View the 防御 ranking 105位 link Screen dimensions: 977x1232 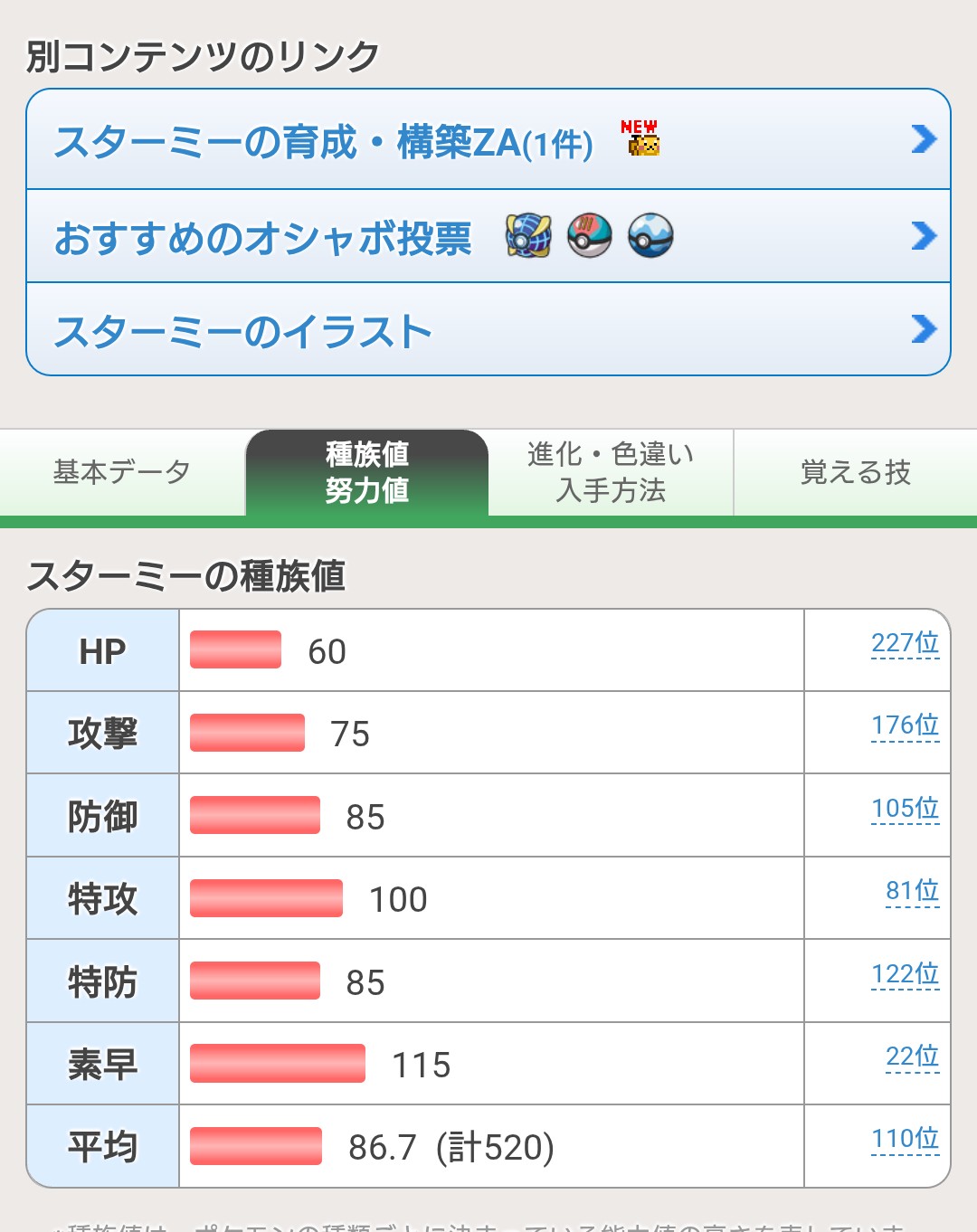click(905, 809)
